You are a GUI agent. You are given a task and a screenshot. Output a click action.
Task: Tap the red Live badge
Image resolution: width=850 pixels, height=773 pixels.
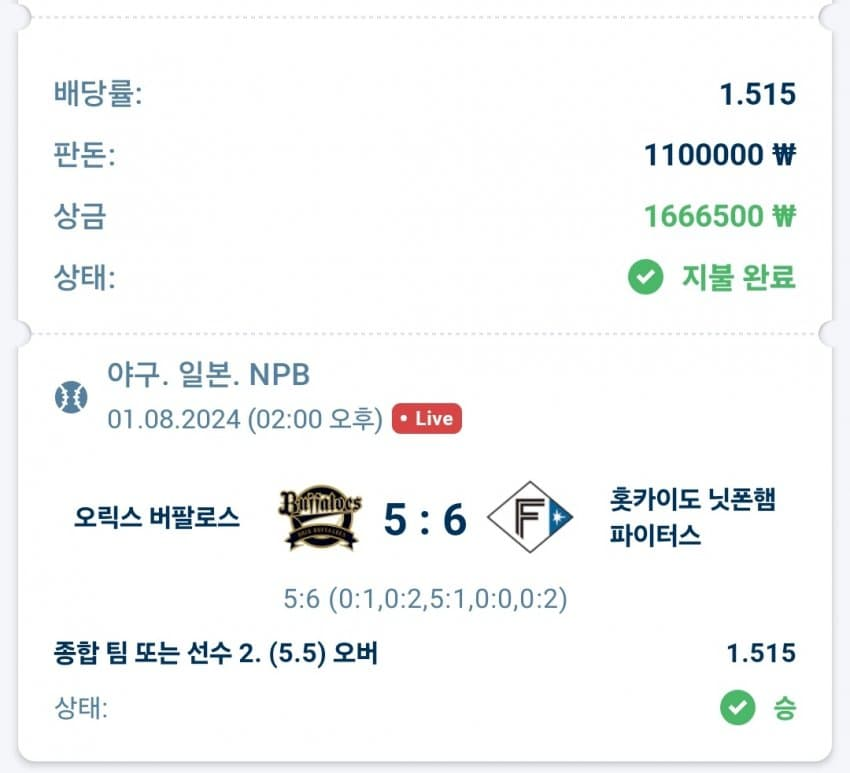coord(427,419)
